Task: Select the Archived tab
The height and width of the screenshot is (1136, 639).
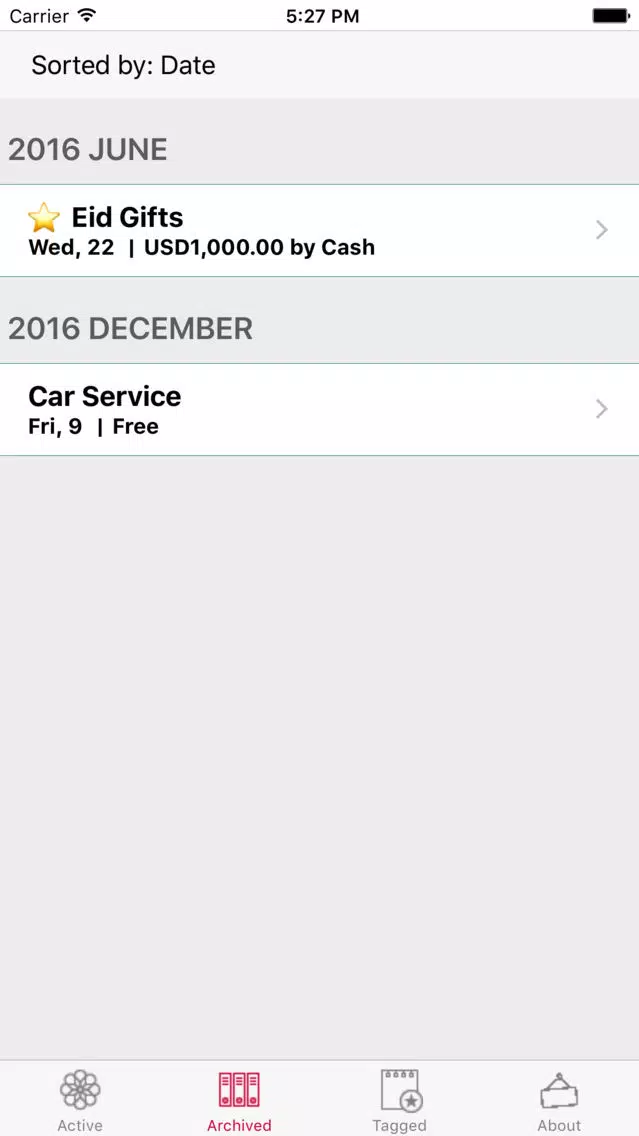Action: point(239,1099)
